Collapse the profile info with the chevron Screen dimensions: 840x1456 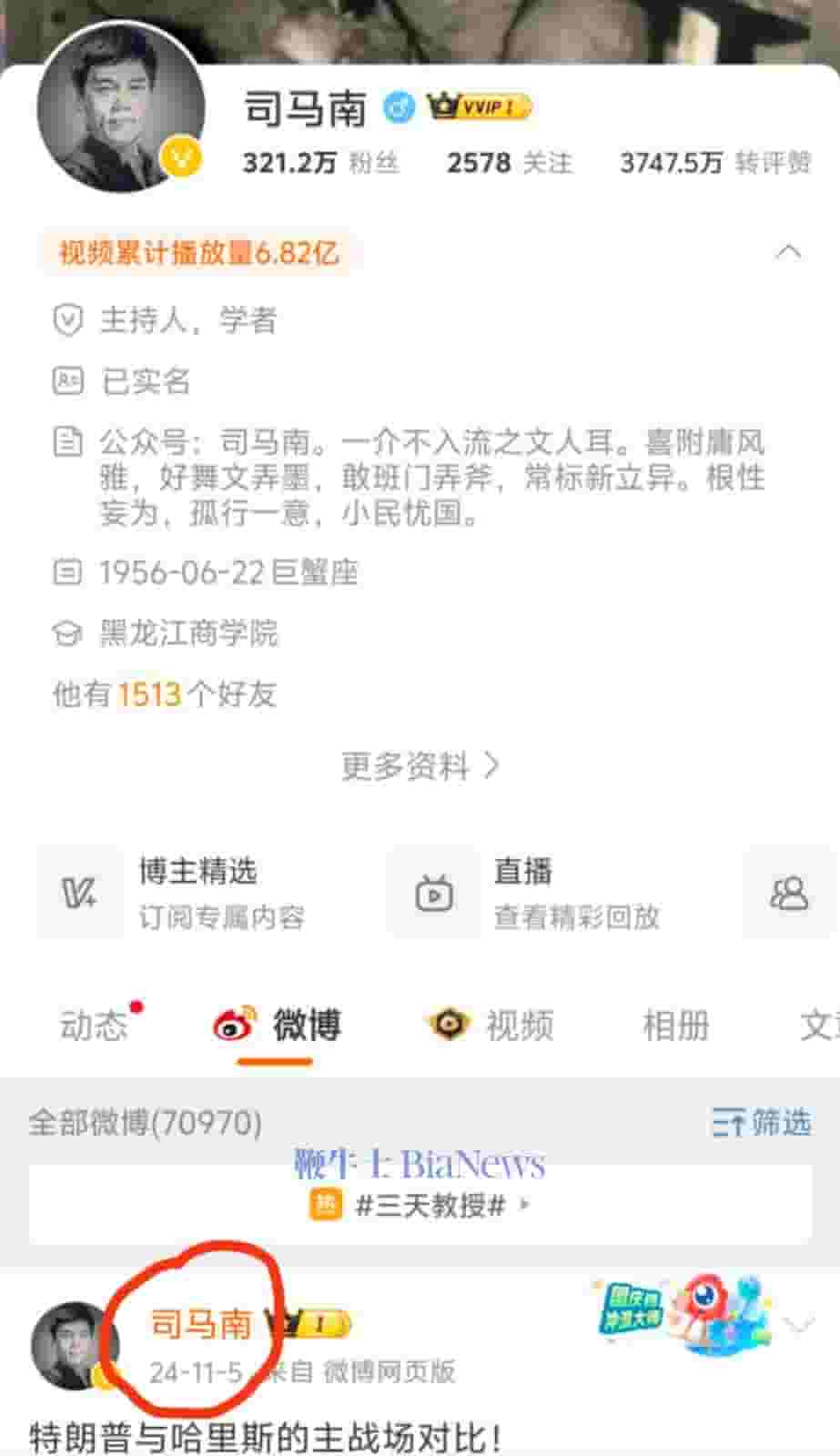click(788, 252)
